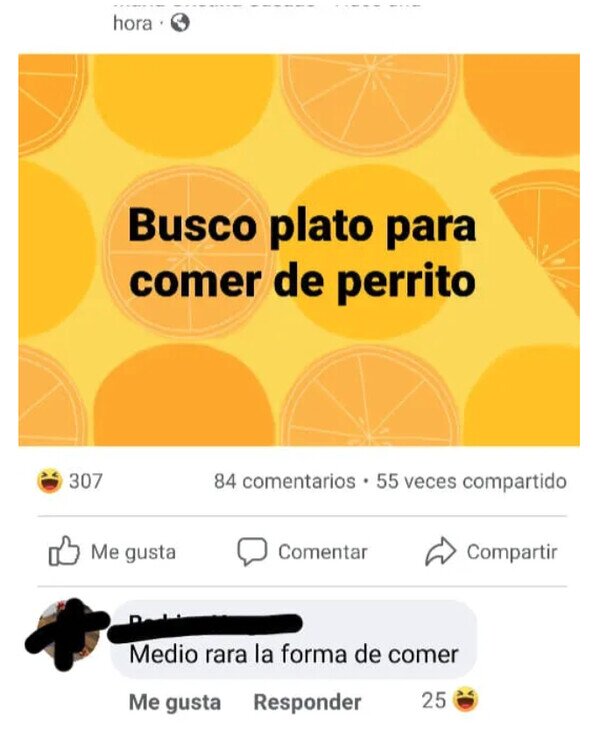This screenshot has height=734, width=600.
Task: Share the post via Compartir
Action: pos(491,551)
